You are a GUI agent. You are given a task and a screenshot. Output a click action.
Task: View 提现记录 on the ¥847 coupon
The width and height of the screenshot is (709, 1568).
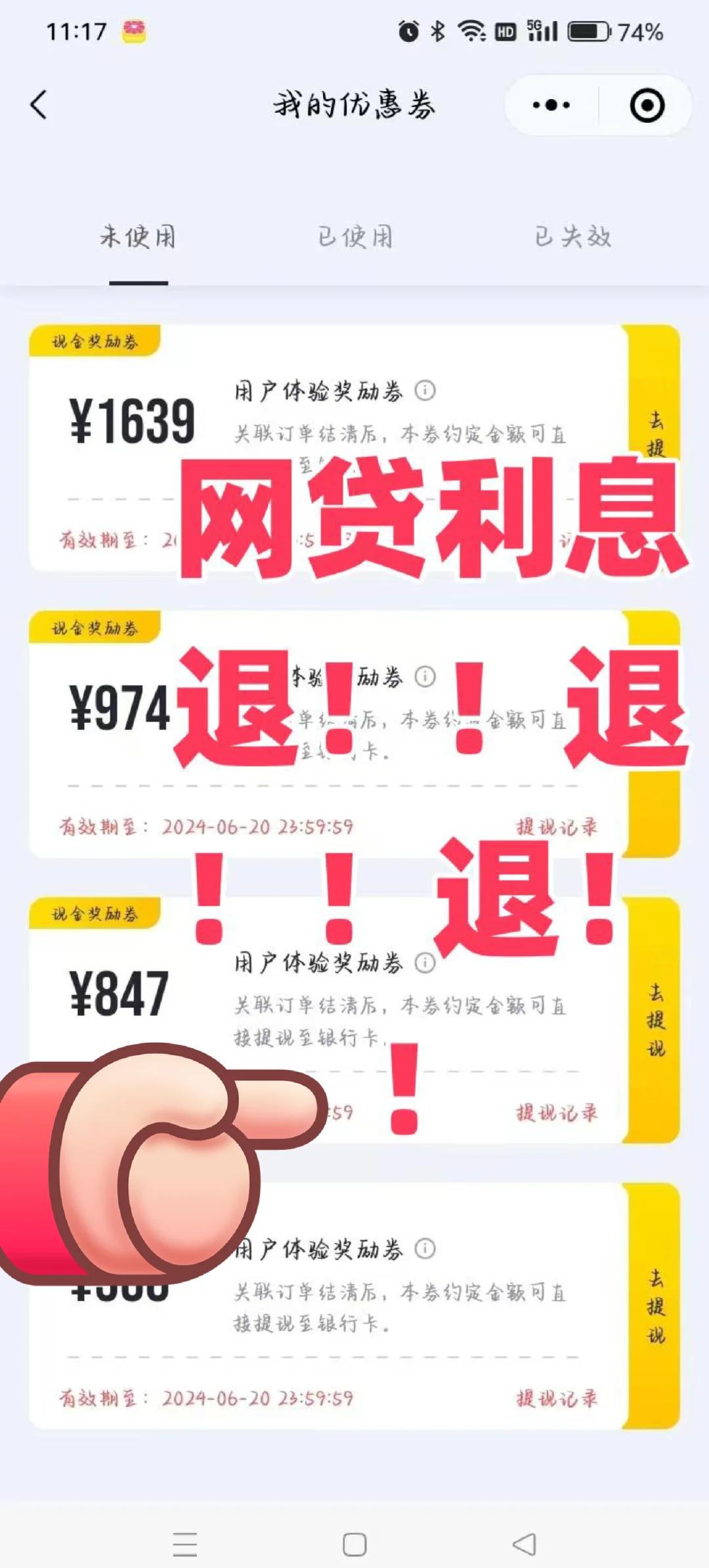pos(557,1112)
